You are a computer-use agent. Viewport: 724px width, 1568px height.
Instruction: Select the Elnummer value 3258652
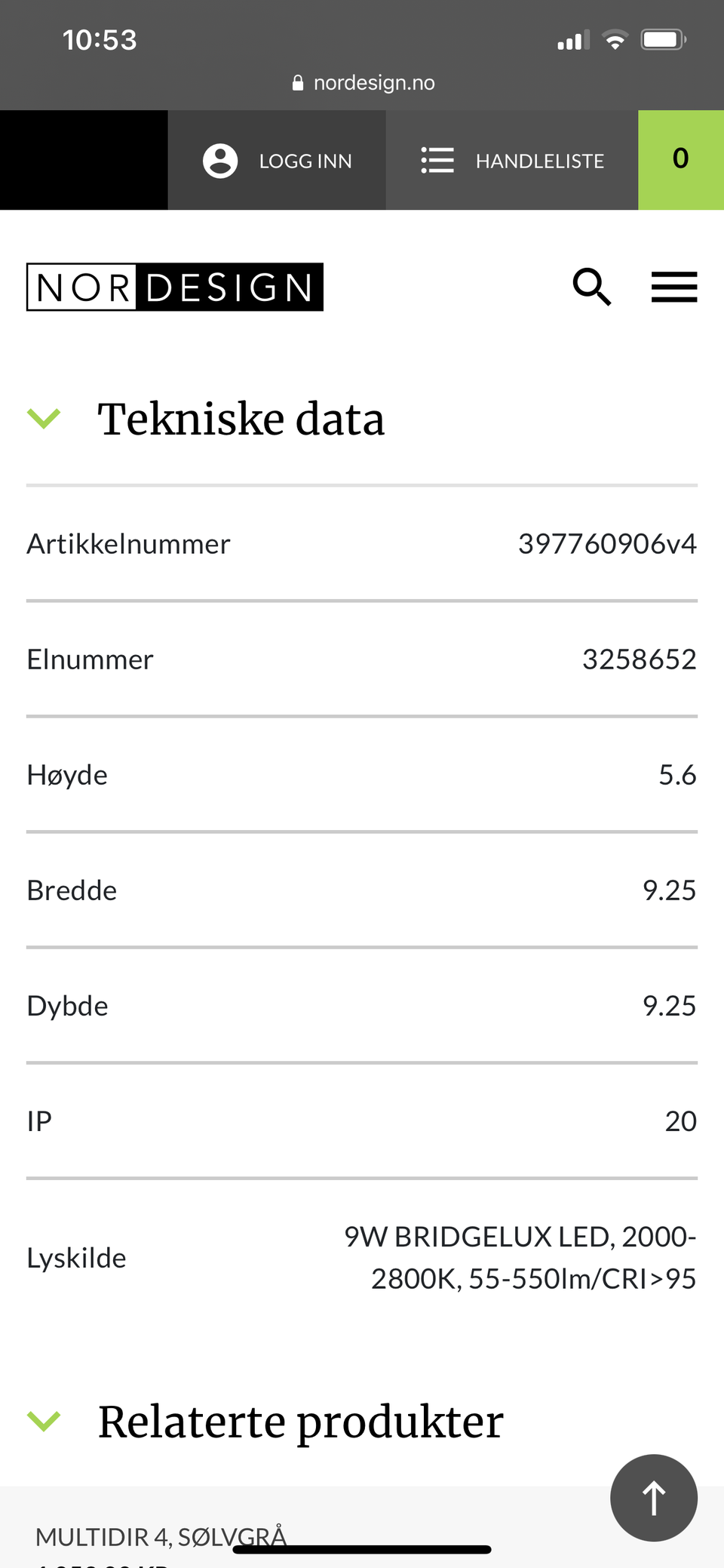coord(639,659)
